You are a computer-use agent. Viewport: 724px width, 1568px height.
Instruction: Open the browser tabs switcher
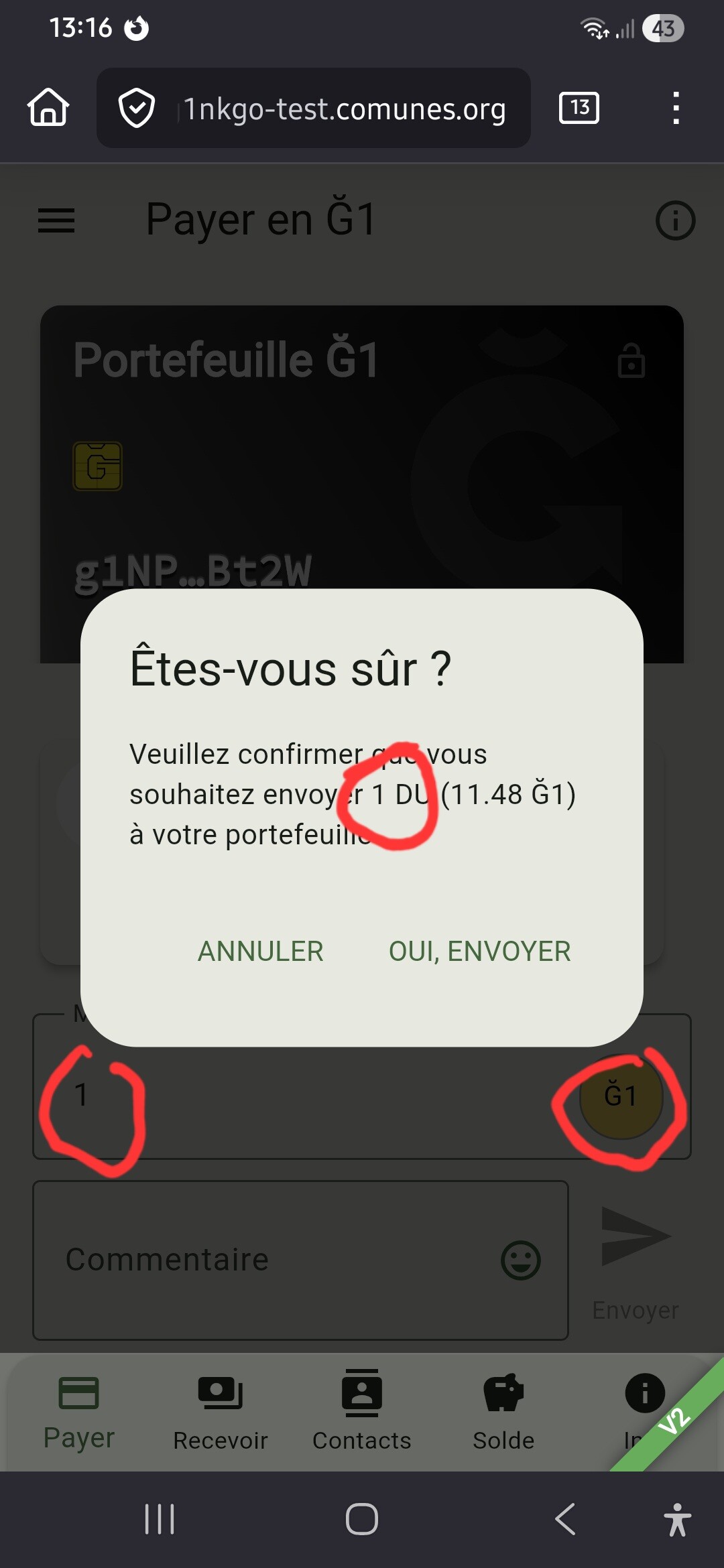tap(579, 108)
